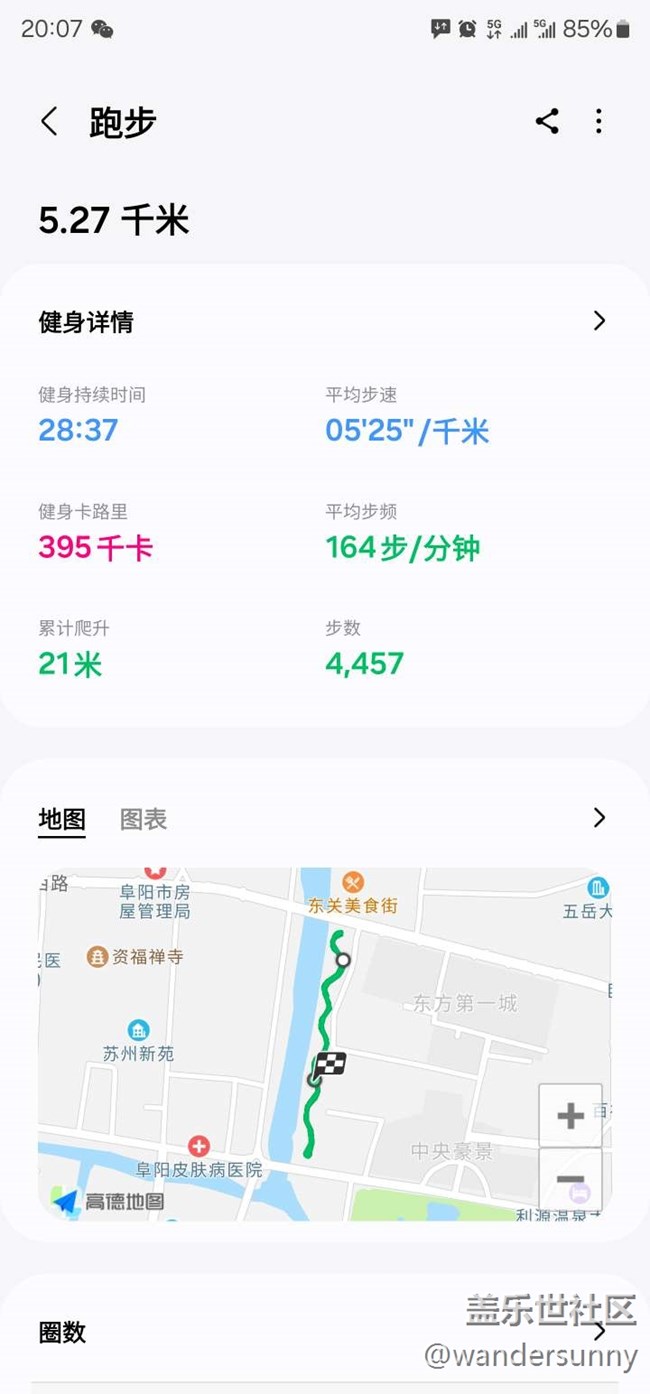Expand the map view with the chevron
Viewport: 650px width, 1394px height.
tap(599, 818)
